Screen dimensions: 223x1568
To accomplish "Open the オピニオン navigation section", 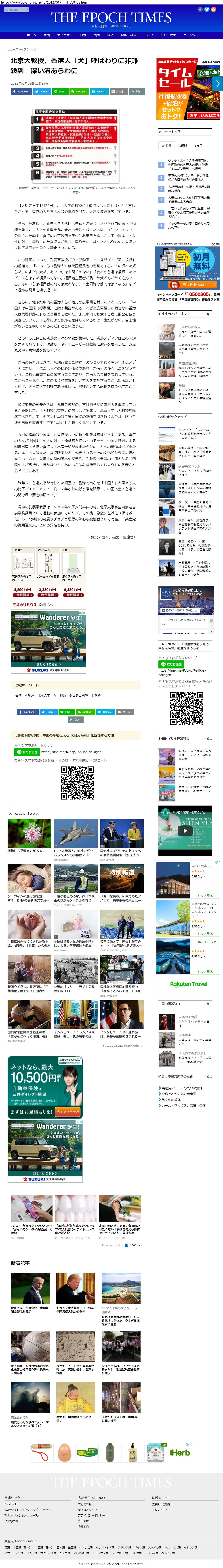I will click(x=65, y=35).
